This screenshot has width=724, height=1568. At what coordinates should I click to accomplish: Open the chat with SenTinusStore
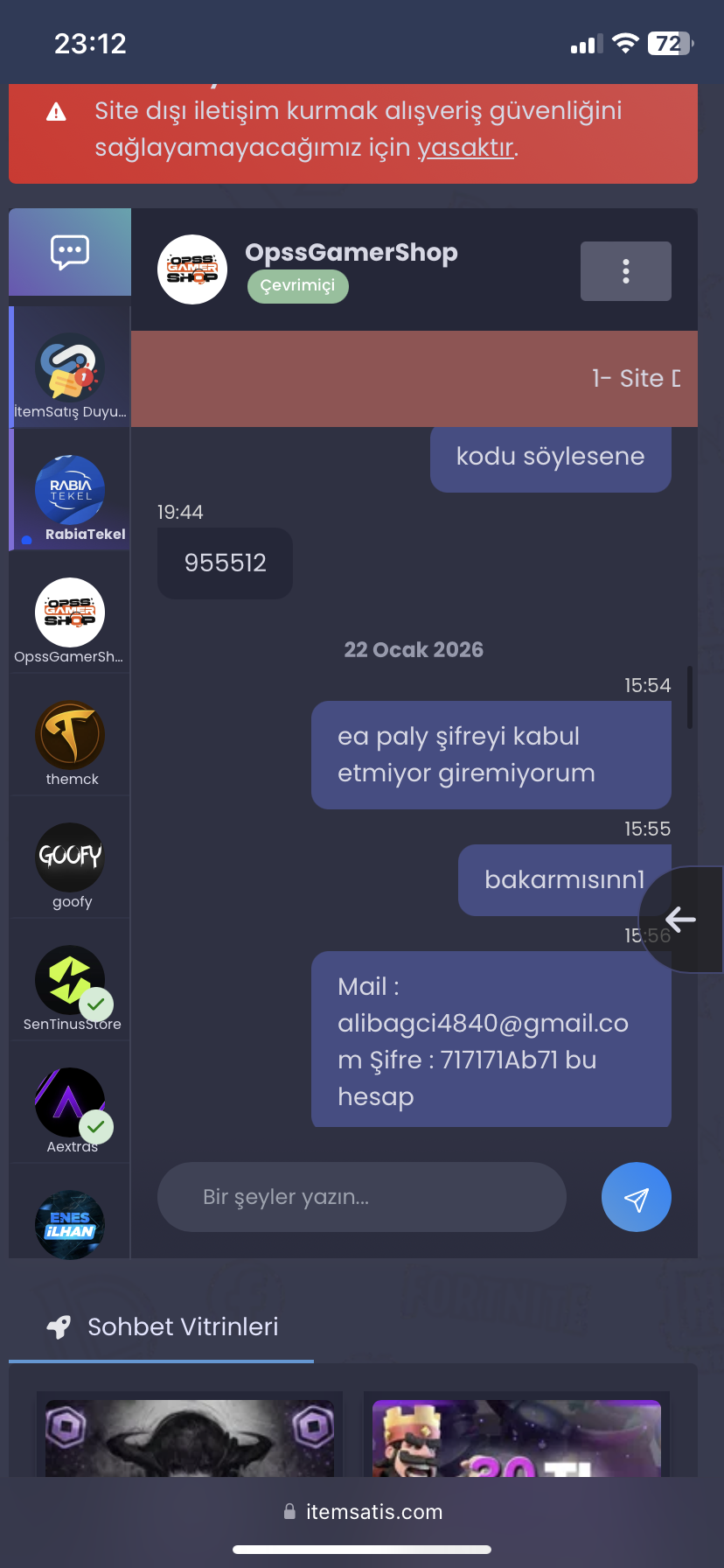(70, 989)
